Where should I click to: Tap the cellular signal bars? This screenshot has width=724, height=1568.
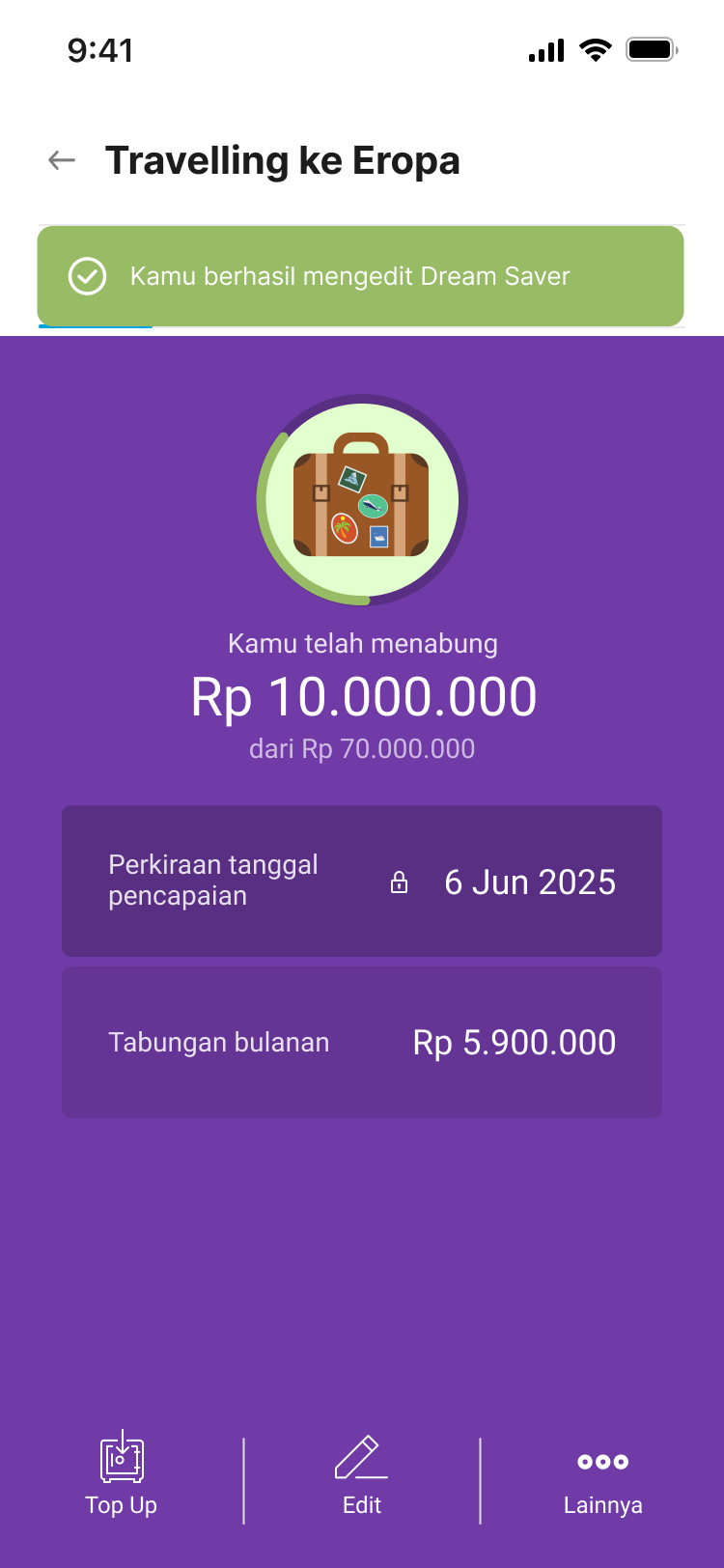(x=545, y=49)
